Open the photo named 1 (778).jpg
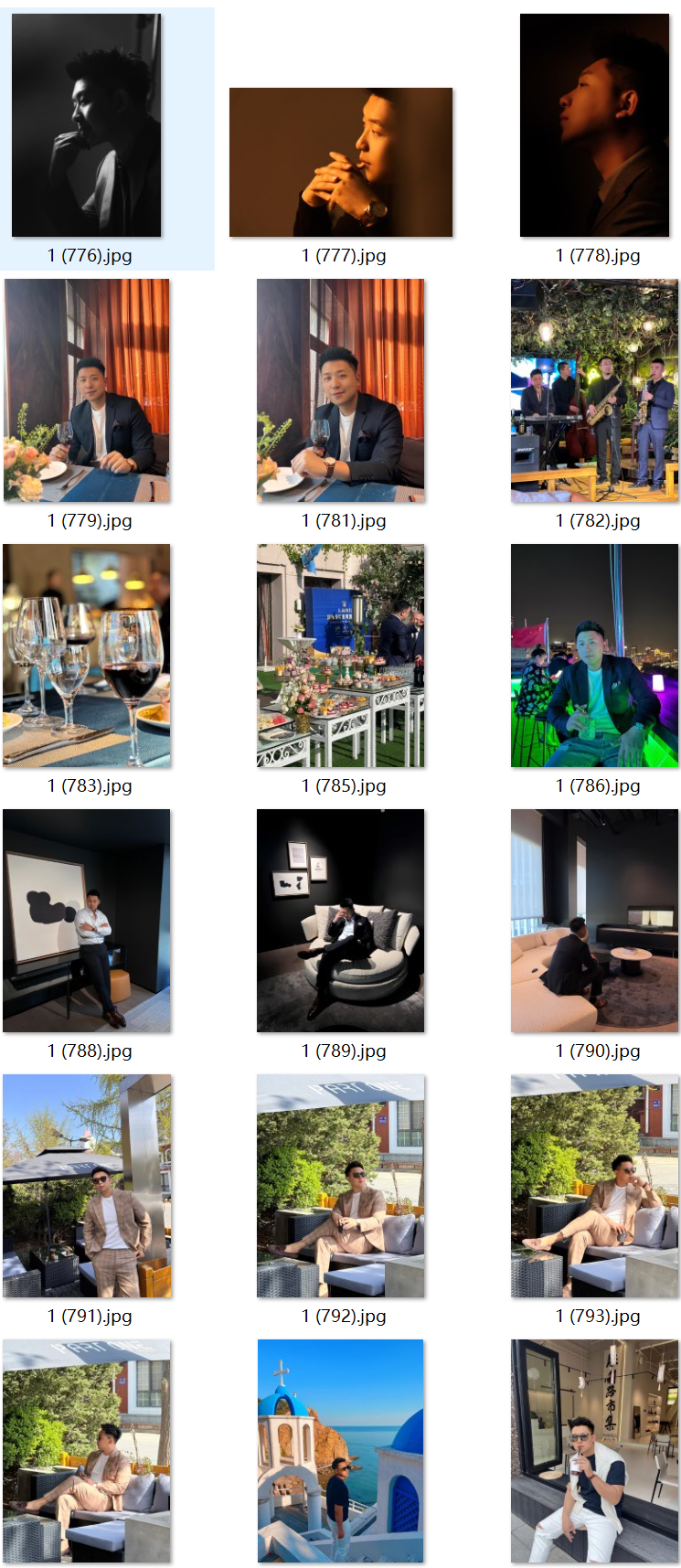This screenshot has height=1568, width=681. point(594,125)
